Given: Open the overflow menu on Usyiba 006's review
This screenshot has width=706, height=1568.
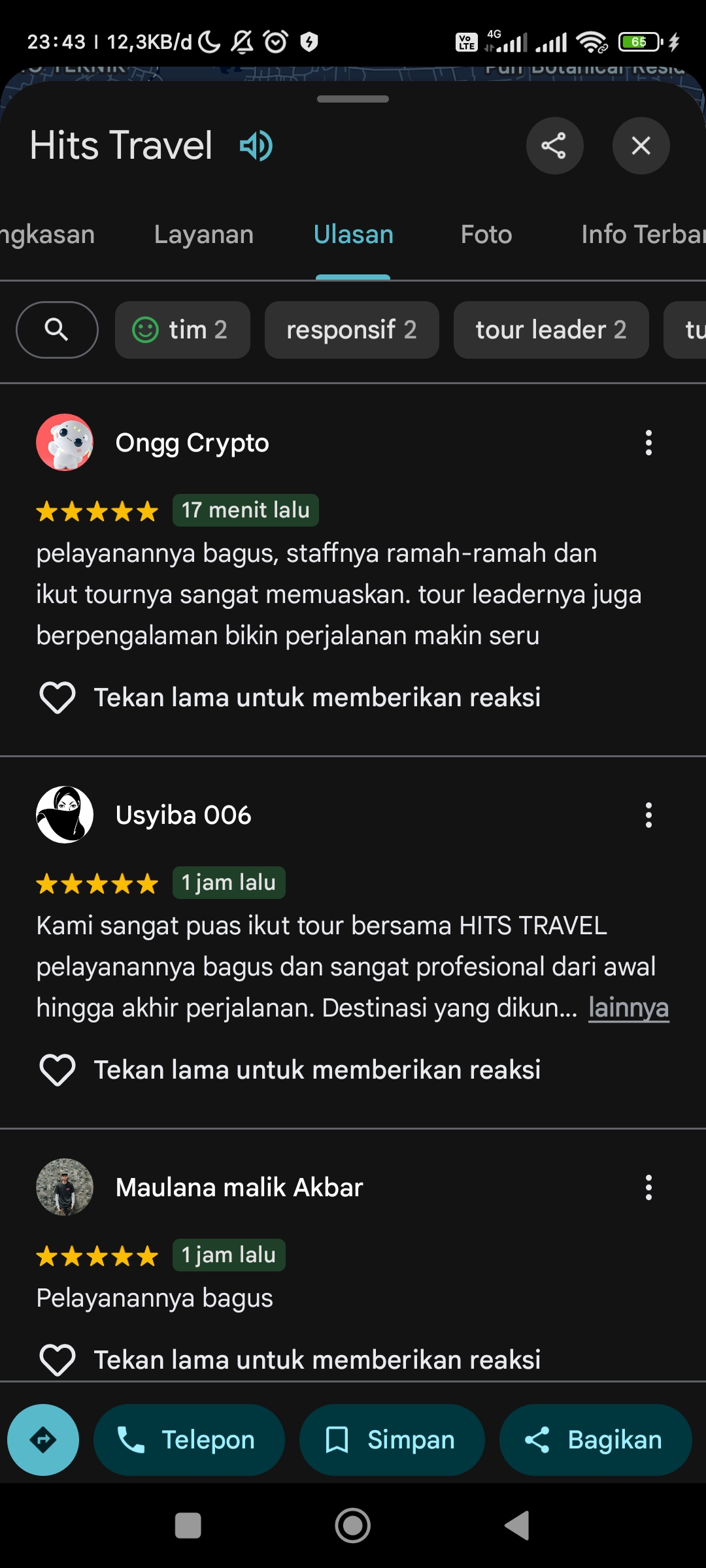Looking at the screenshot, I should pos(648,815).
